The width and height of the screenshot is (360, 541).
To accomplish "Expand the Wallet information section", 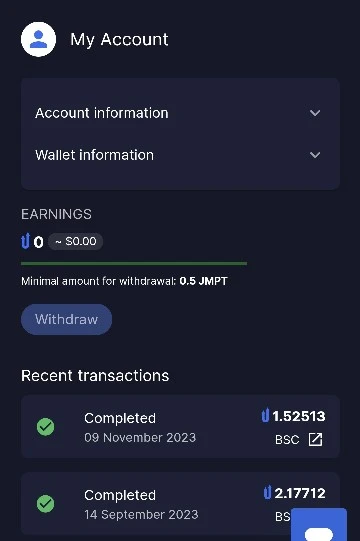I will click(x=180, y=155).
